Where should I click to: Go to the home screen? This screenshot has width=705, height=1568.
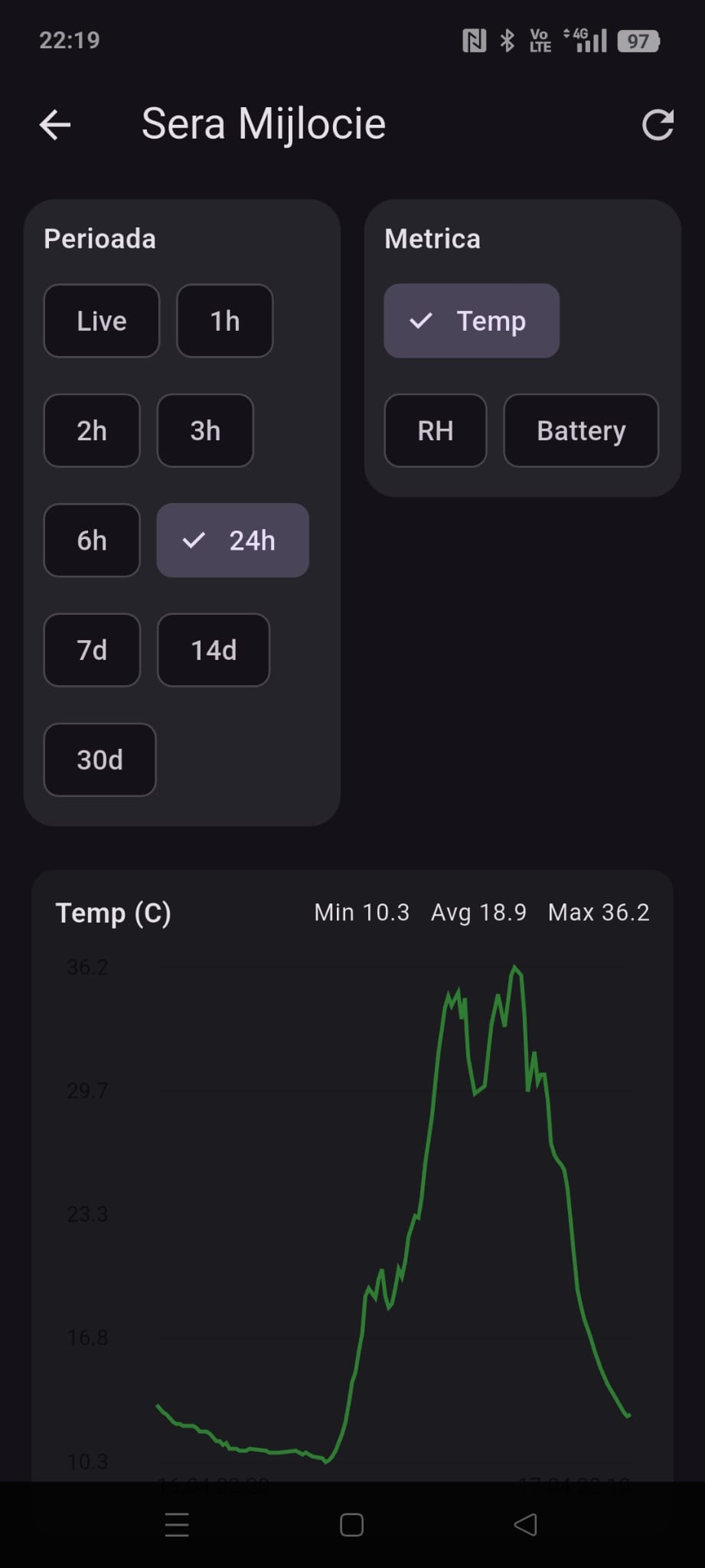point(351,1524)
